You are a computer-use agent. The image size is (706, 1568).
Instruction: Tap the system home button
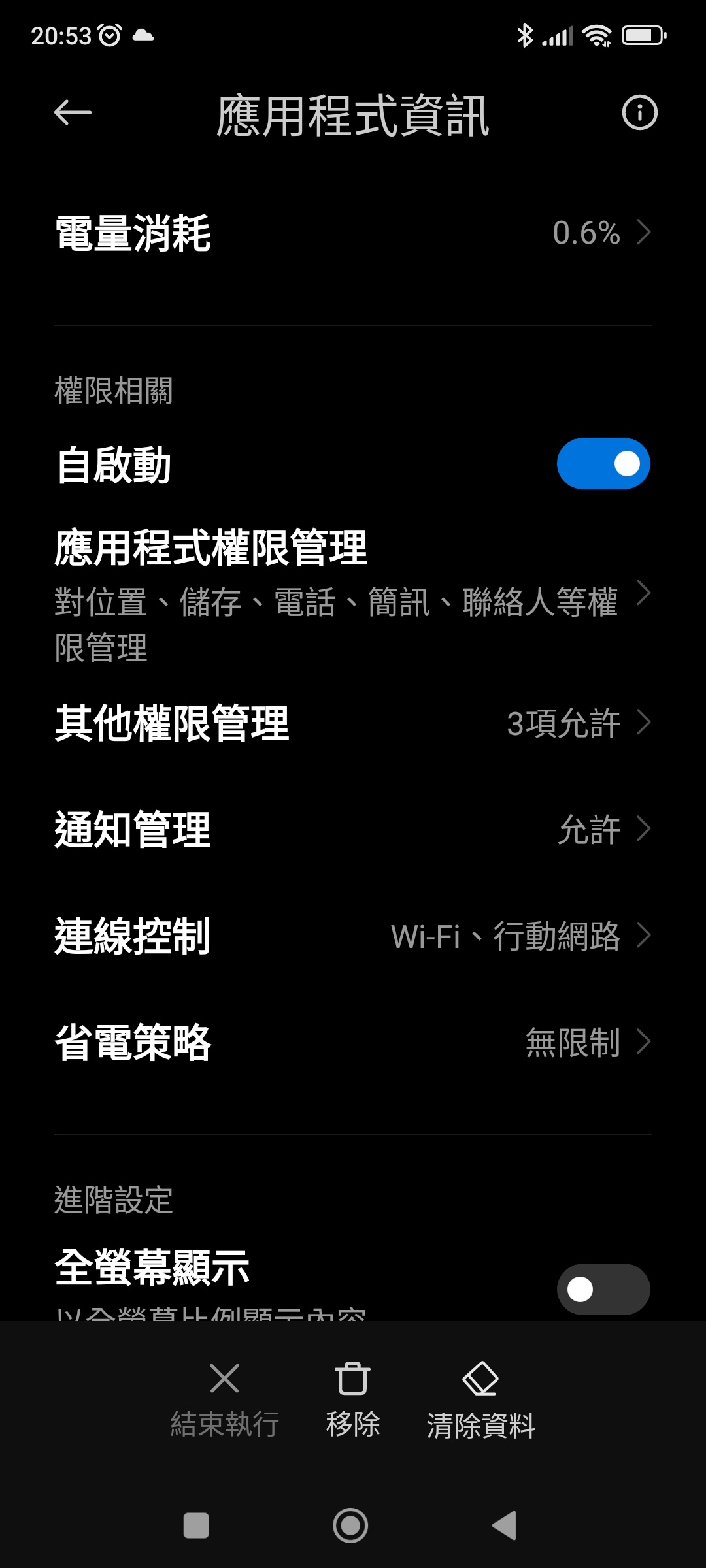point(350,1526)
